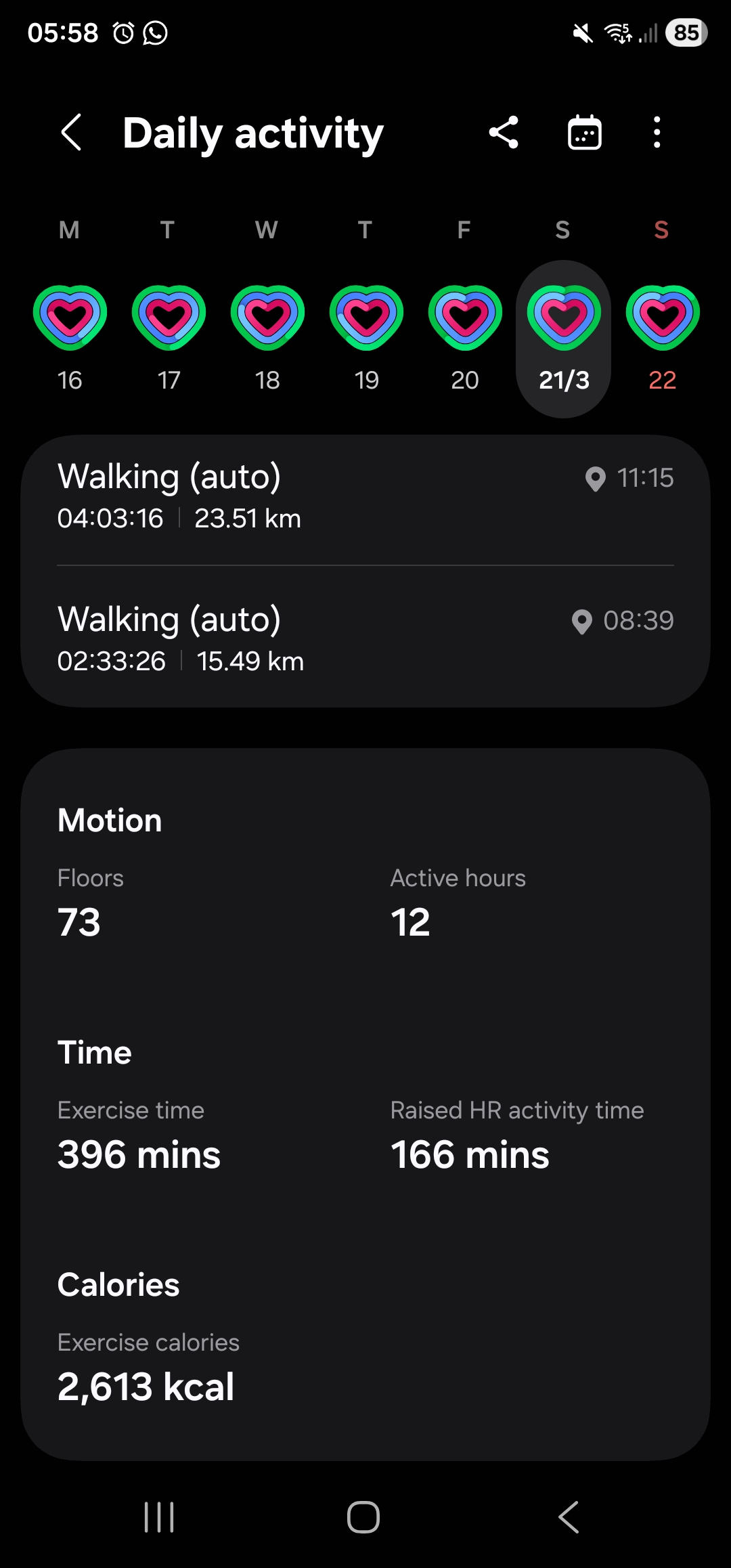Go back from Daily activity
This screenshot has width=731, height=1568.
pyautogui.click(x=71, y=132)
